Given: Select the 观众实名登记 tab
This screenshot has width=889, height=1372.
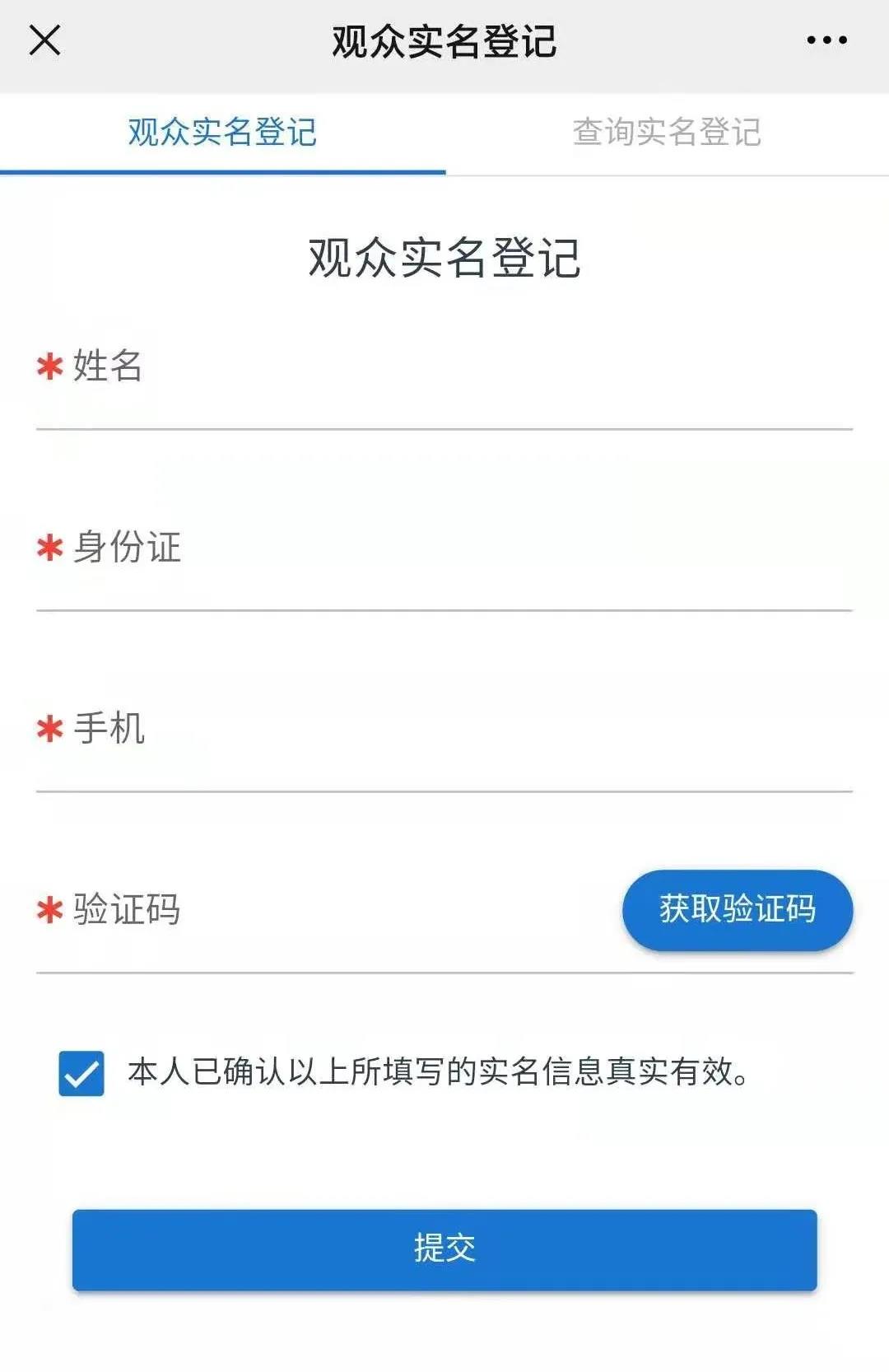Looking at the screenshot, I should click(222, 133).
